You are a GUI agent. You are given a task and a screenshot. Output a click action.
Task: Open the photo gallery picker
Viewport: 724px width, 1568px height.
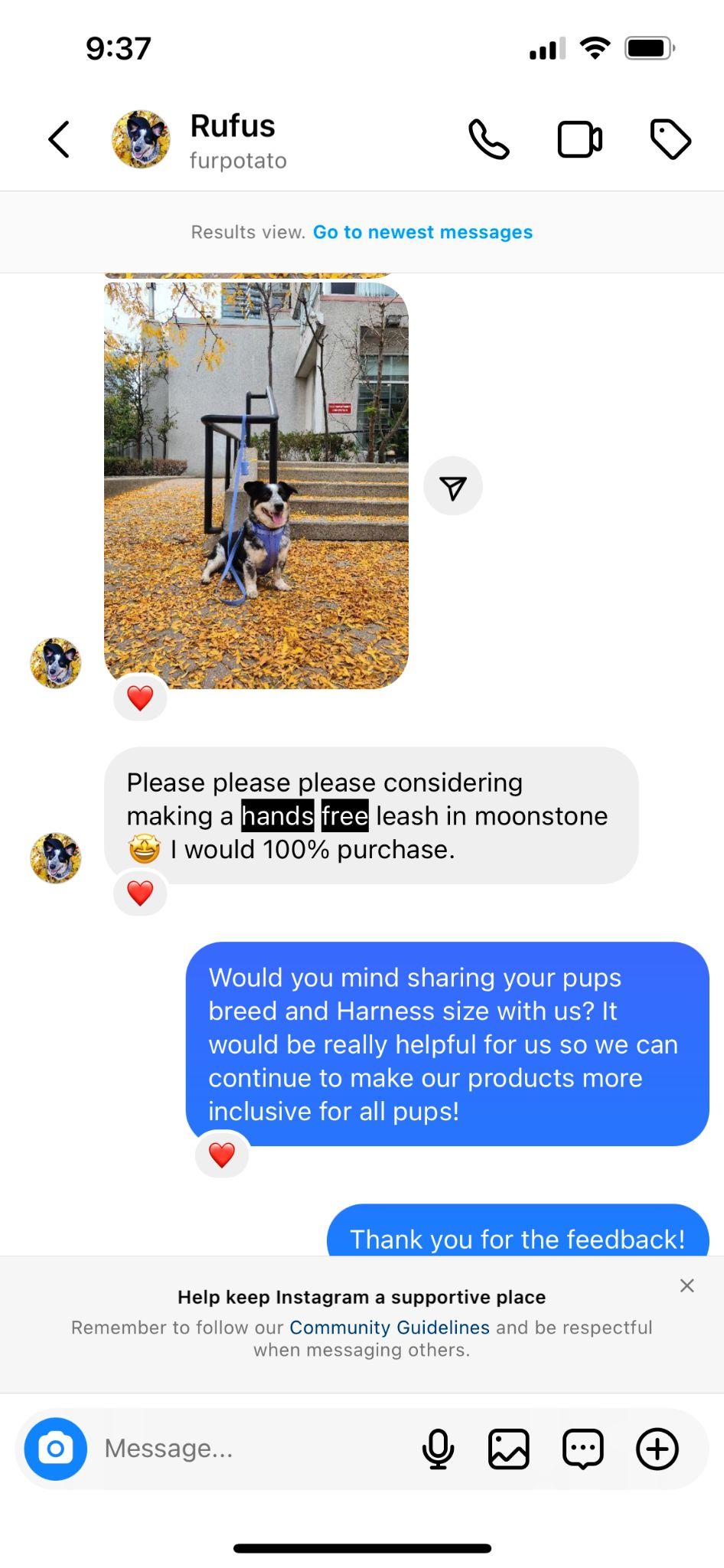tap(509, 1449)
